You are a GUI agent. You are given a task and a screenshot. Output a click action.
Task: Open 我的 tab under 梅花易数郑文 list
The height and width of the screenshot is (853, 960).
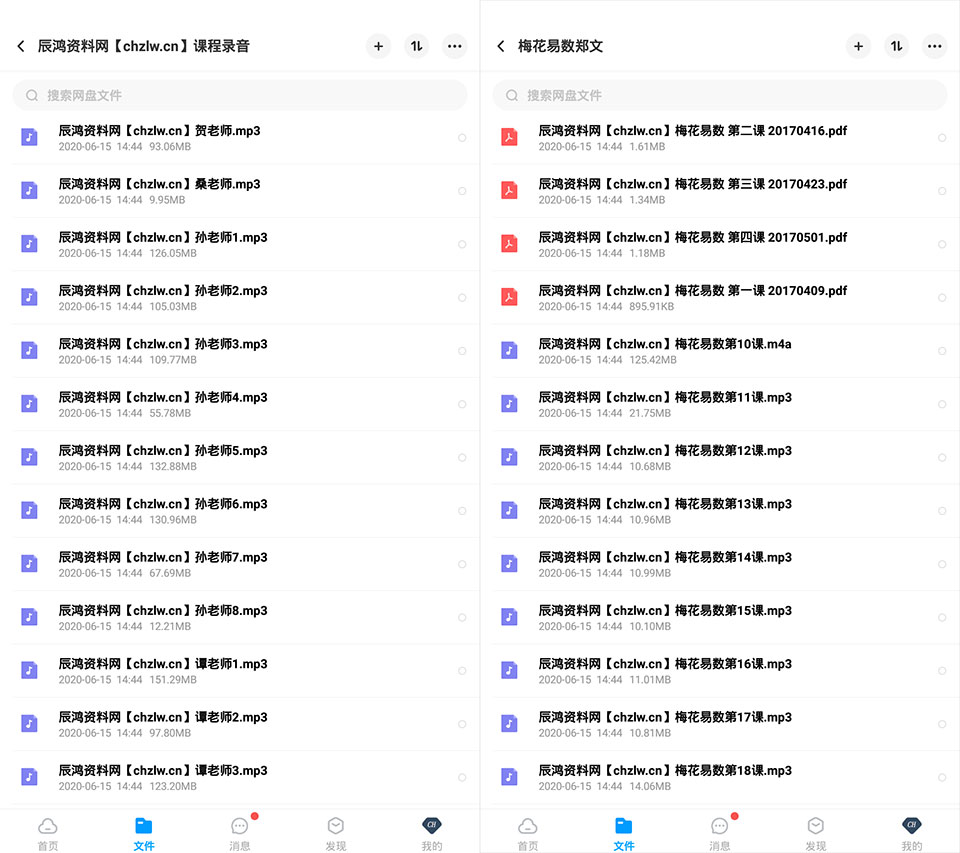pos(912,834)
